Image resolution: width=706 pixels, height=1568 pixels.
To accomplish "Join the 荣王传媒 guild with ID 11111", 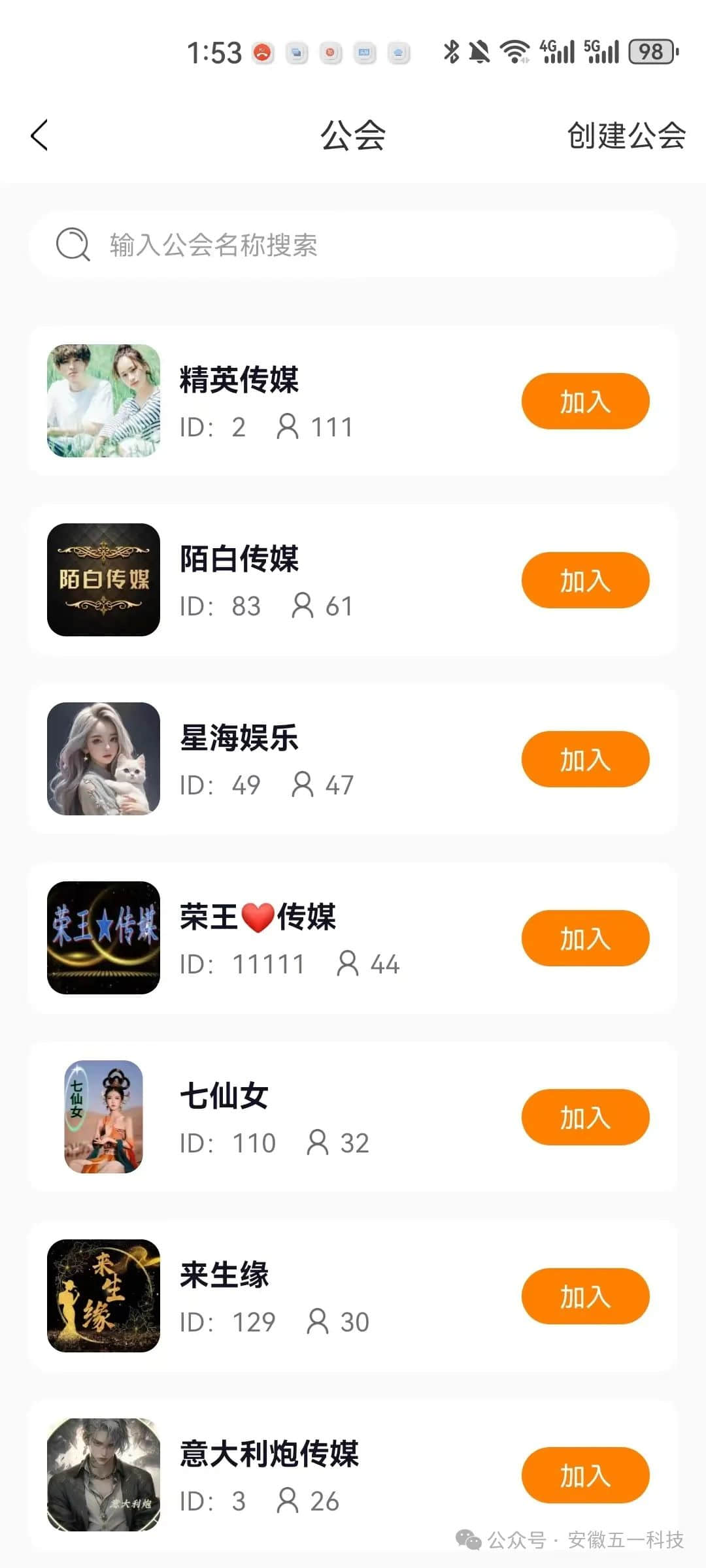I will (x=585, y=938).
